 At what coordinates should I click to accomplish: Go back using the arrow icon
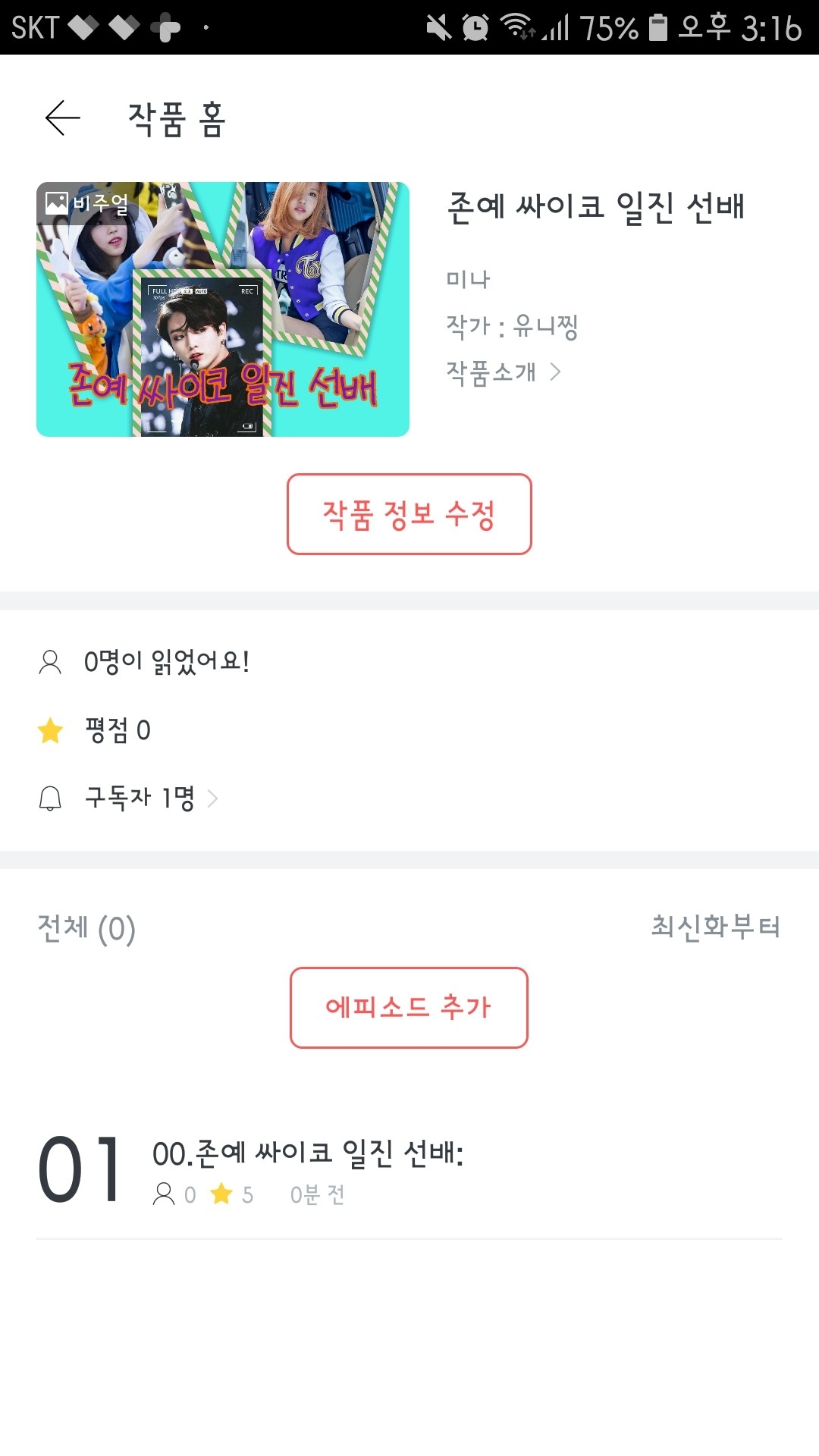click(x=62, y=118)
